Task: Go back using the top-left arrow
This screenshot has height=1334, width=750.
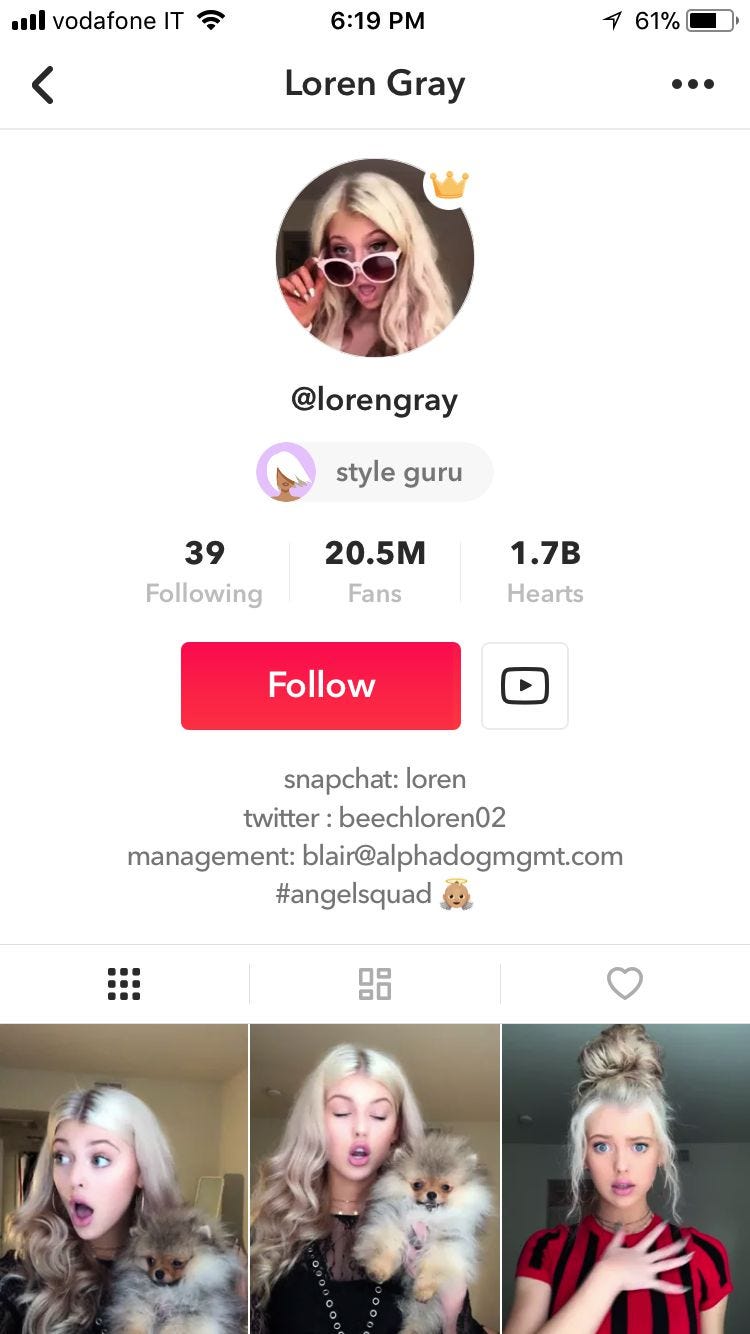Action: [x=43, y=85]
